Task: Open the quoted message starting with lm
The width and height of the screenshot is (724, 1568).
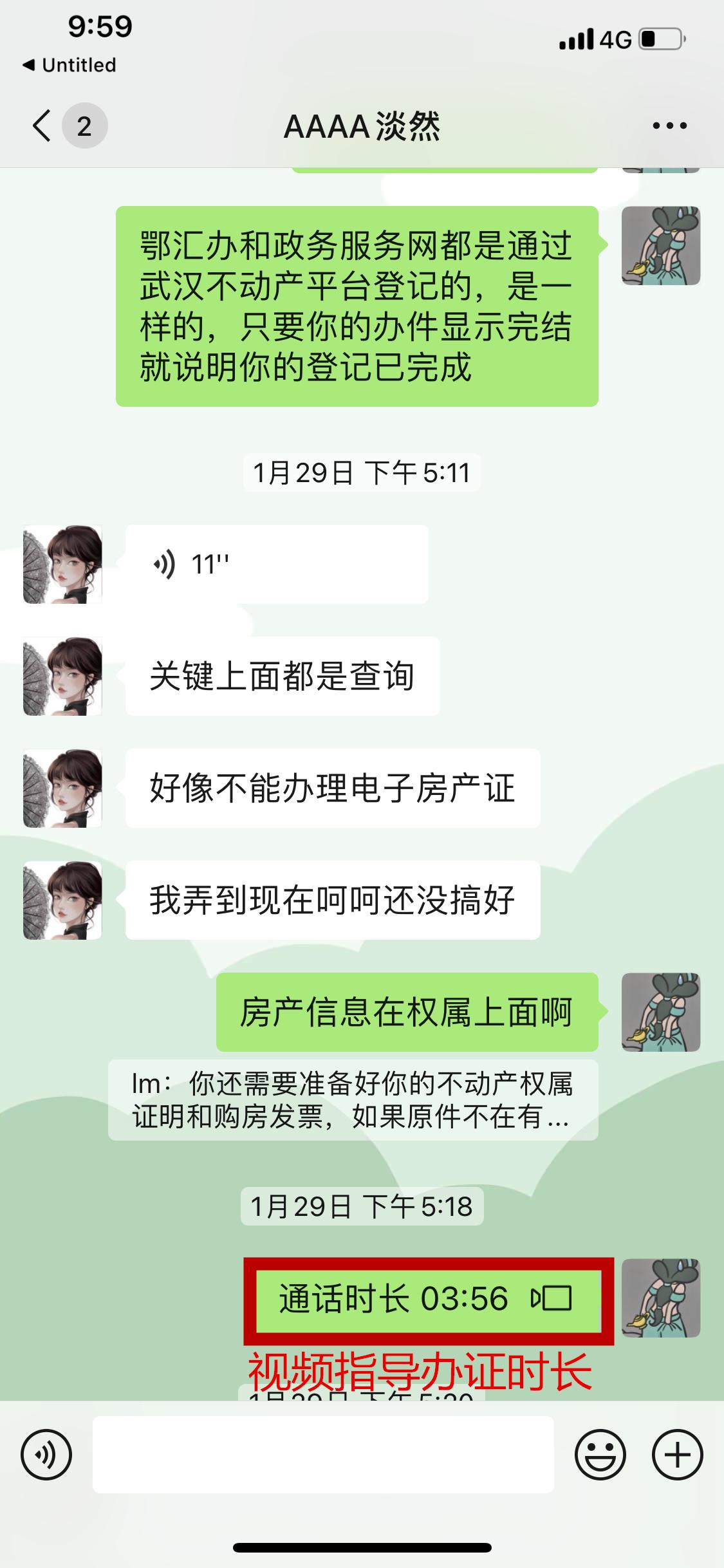Action: (x=353, y=1100)
